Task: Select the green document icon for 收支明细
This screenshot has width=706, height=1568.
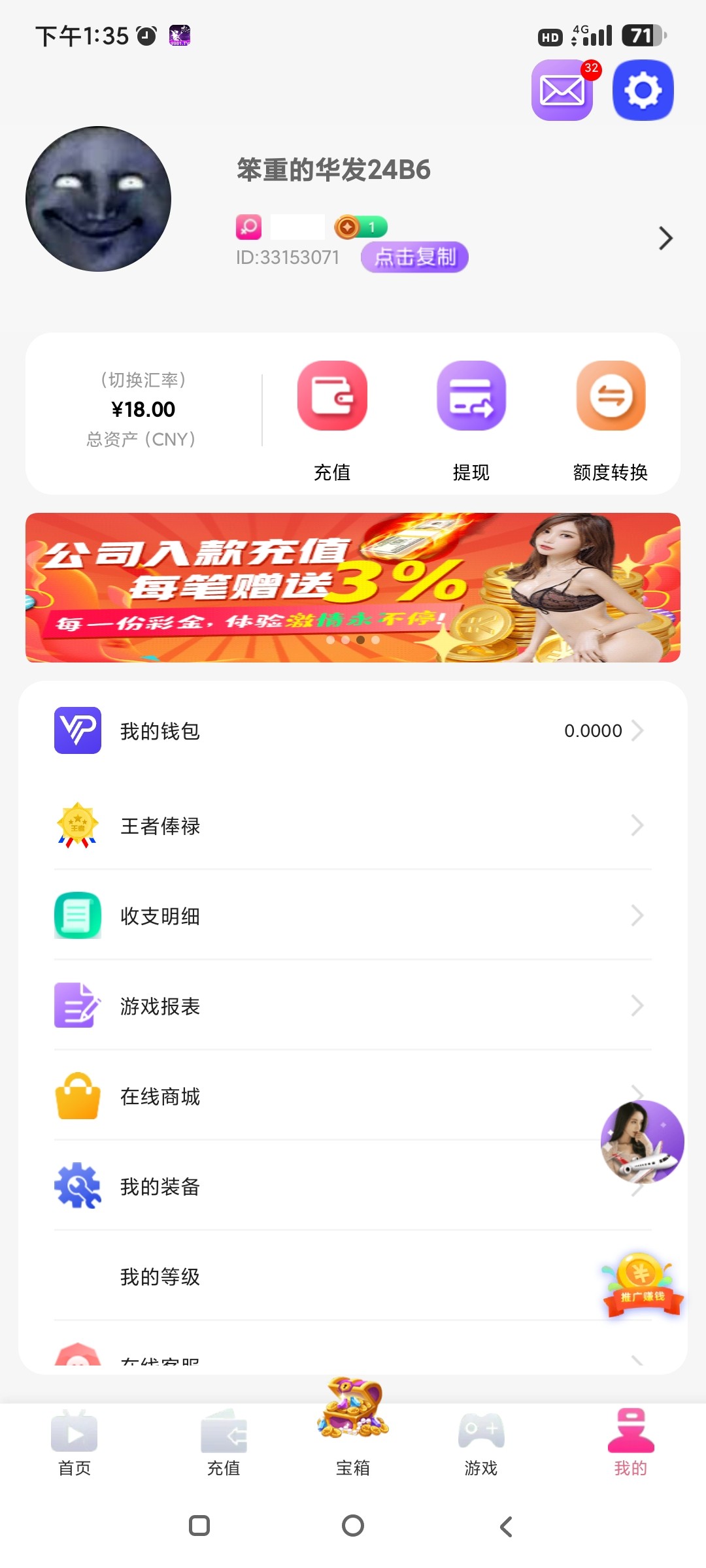Action: (77, 915)
